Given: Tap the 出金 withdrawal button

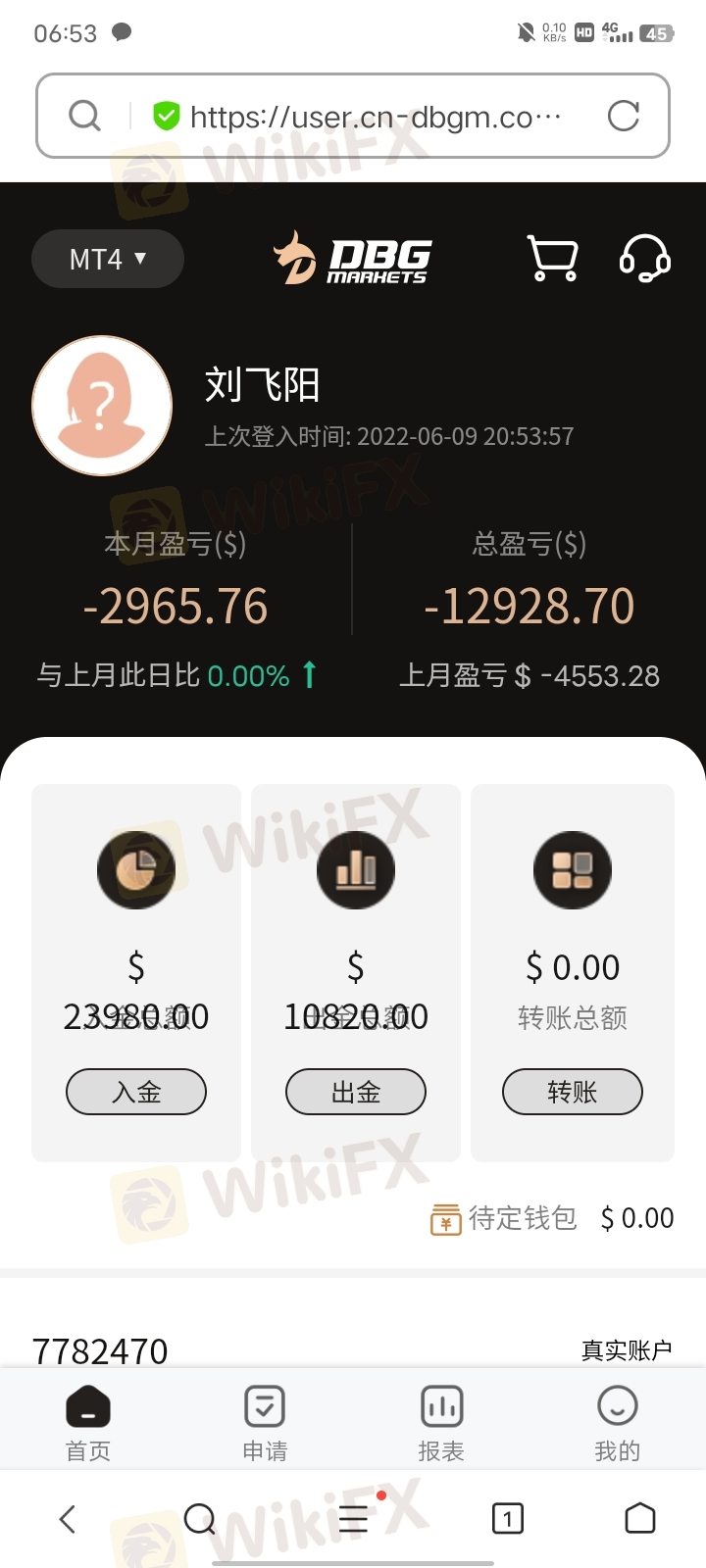Looking at the screenshot, I should tap(356, 1092).
